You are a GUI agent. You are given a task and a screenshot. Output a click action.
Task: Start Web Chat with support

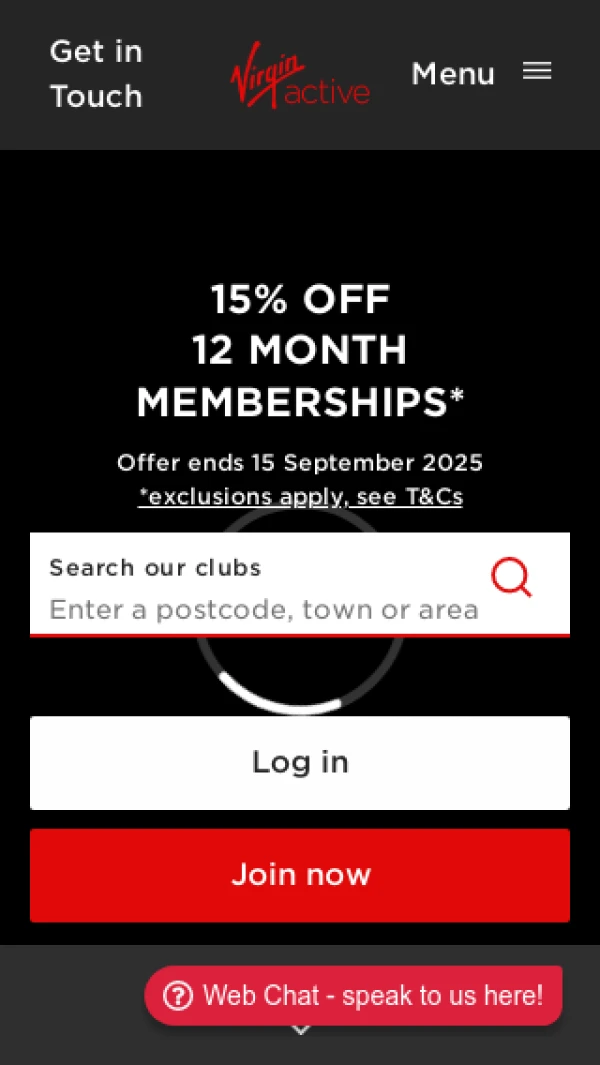click(353, 995)
